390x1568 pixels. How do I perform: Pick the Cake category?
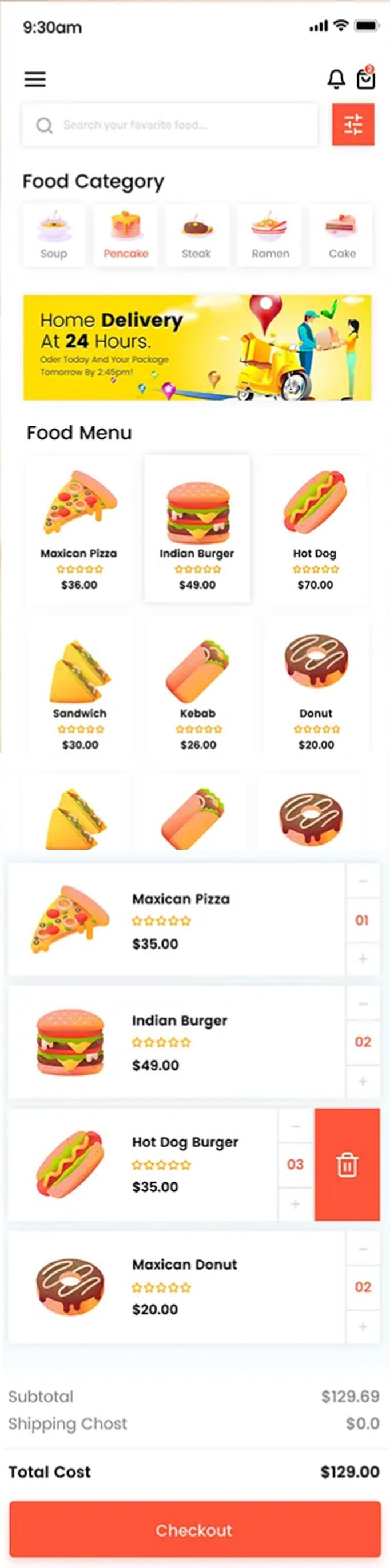tap(341, 235)
